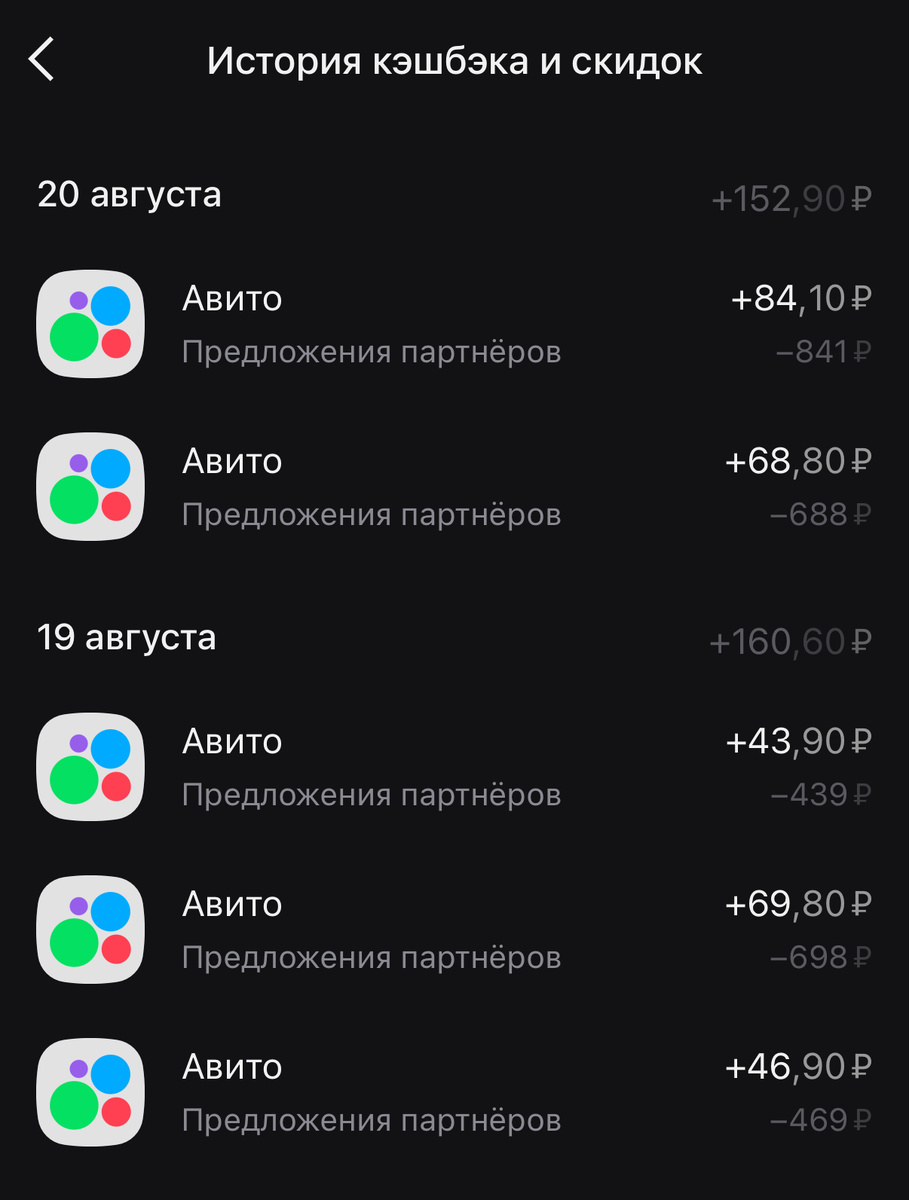Select the first Авито icon under 19 августа
The width and height of the screenshot is (909, 1200).
(90, 767)
